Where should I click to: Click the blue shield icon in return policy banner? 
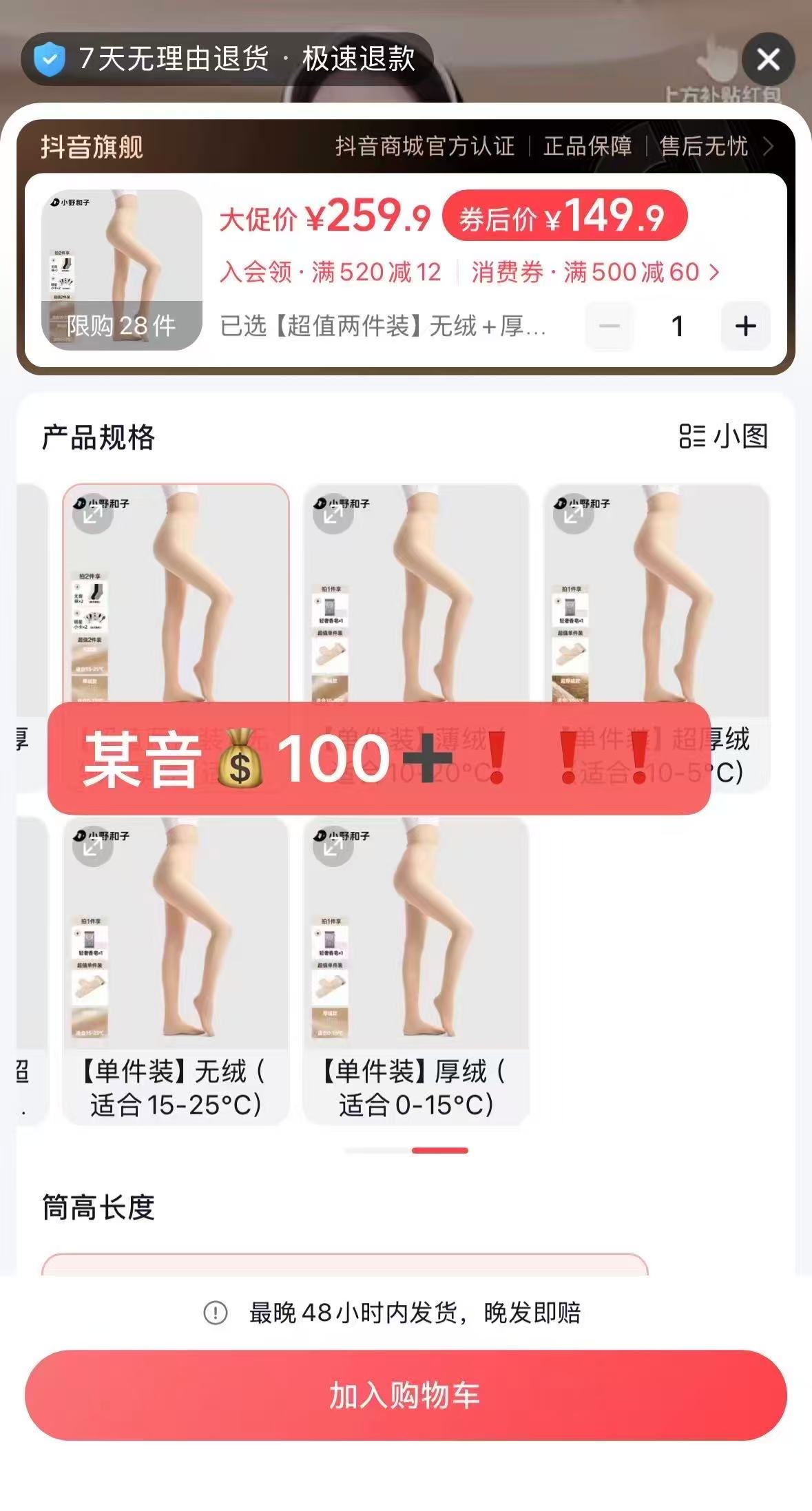coord(50,60)
